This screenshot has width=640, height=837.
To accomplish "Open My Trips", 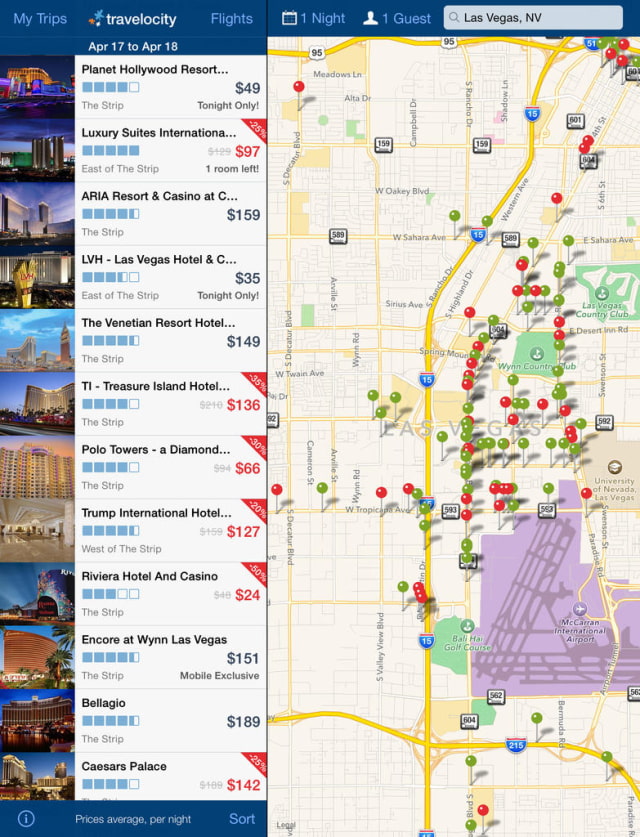I will click(40, 18).
